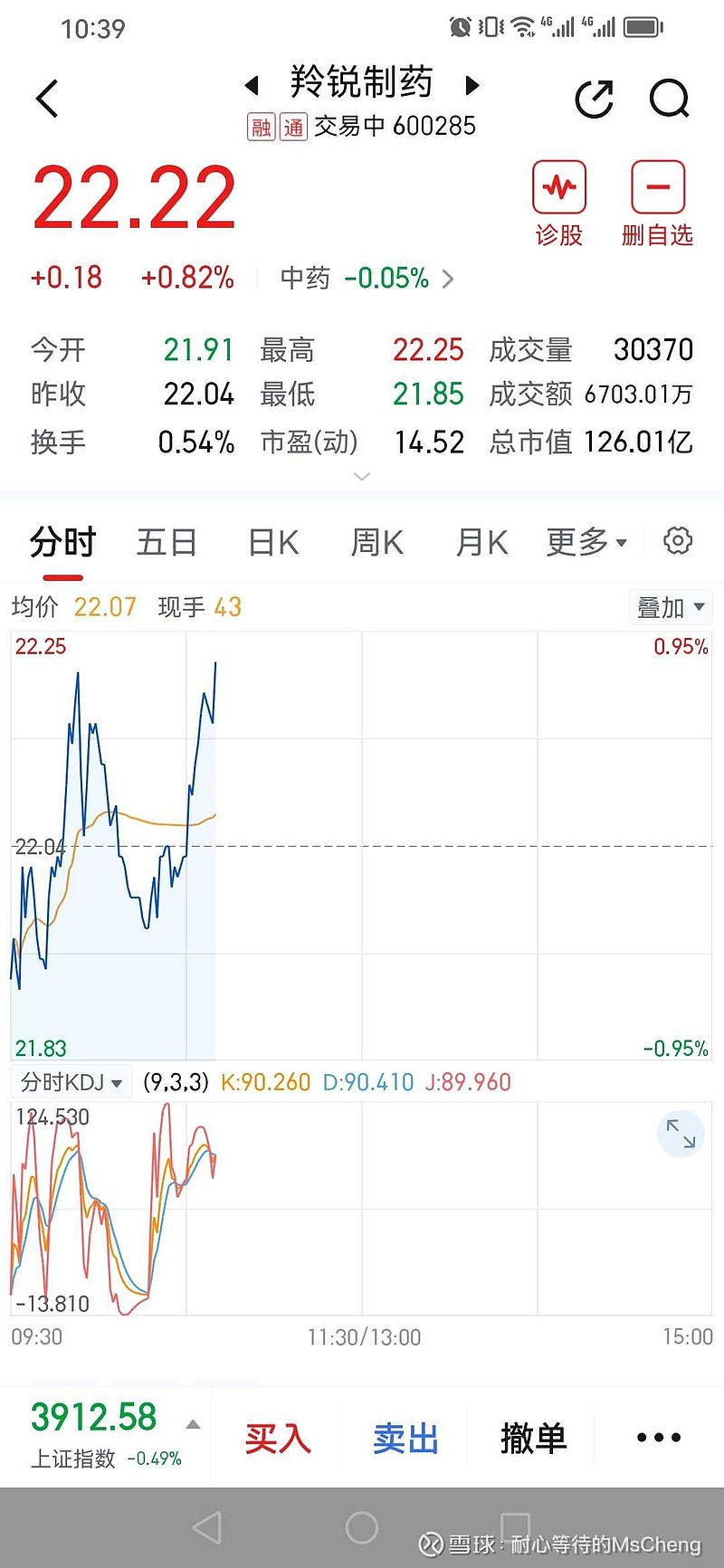Expand more quote details chevron
Image resolution: width=724 pixels, height=1568 pixels.
tap(362, 477)
